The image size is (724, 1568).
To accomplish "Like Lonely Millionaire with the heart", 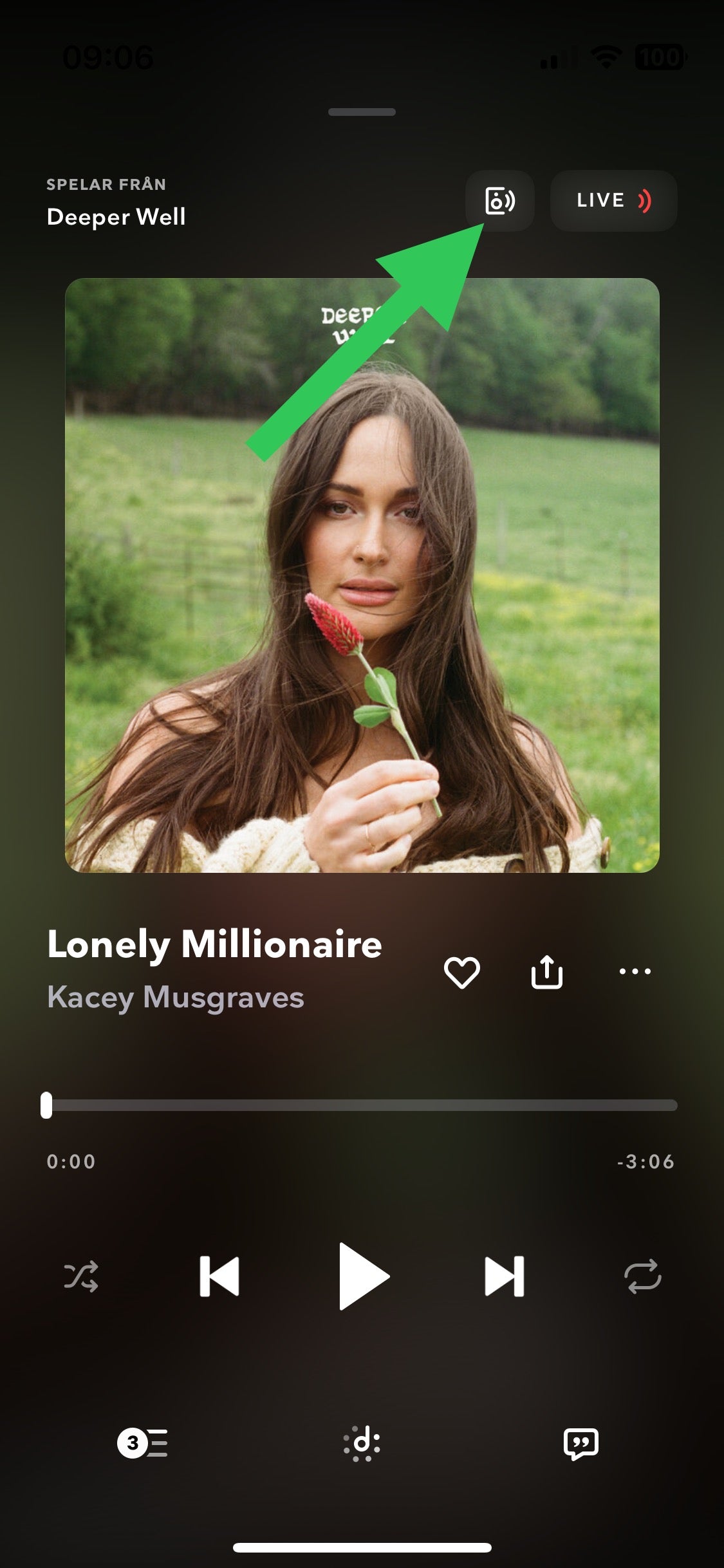I will 462,972.
